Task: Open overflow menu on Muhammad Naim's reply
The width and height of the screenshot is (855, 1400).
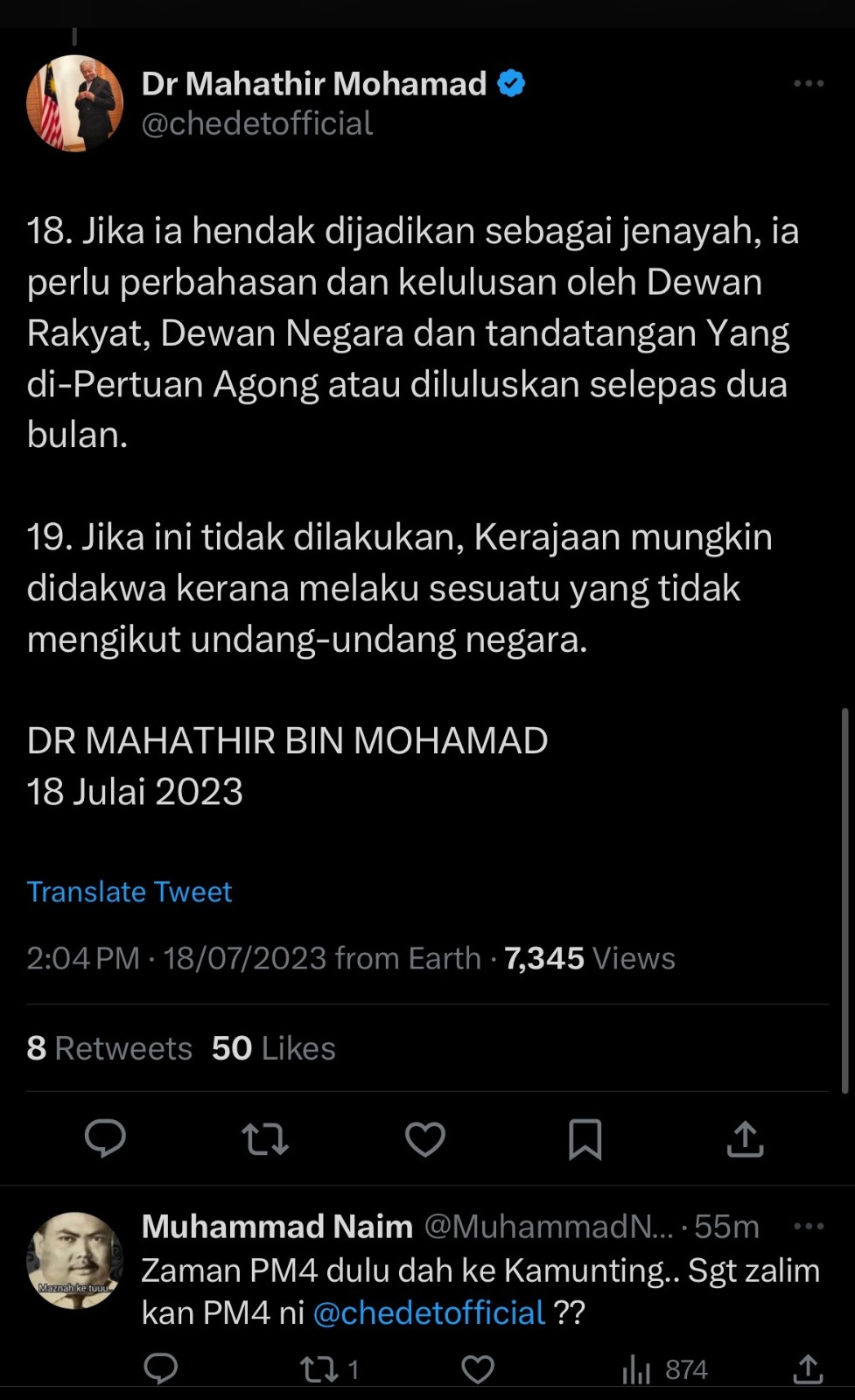Action: pos(808,1227)
